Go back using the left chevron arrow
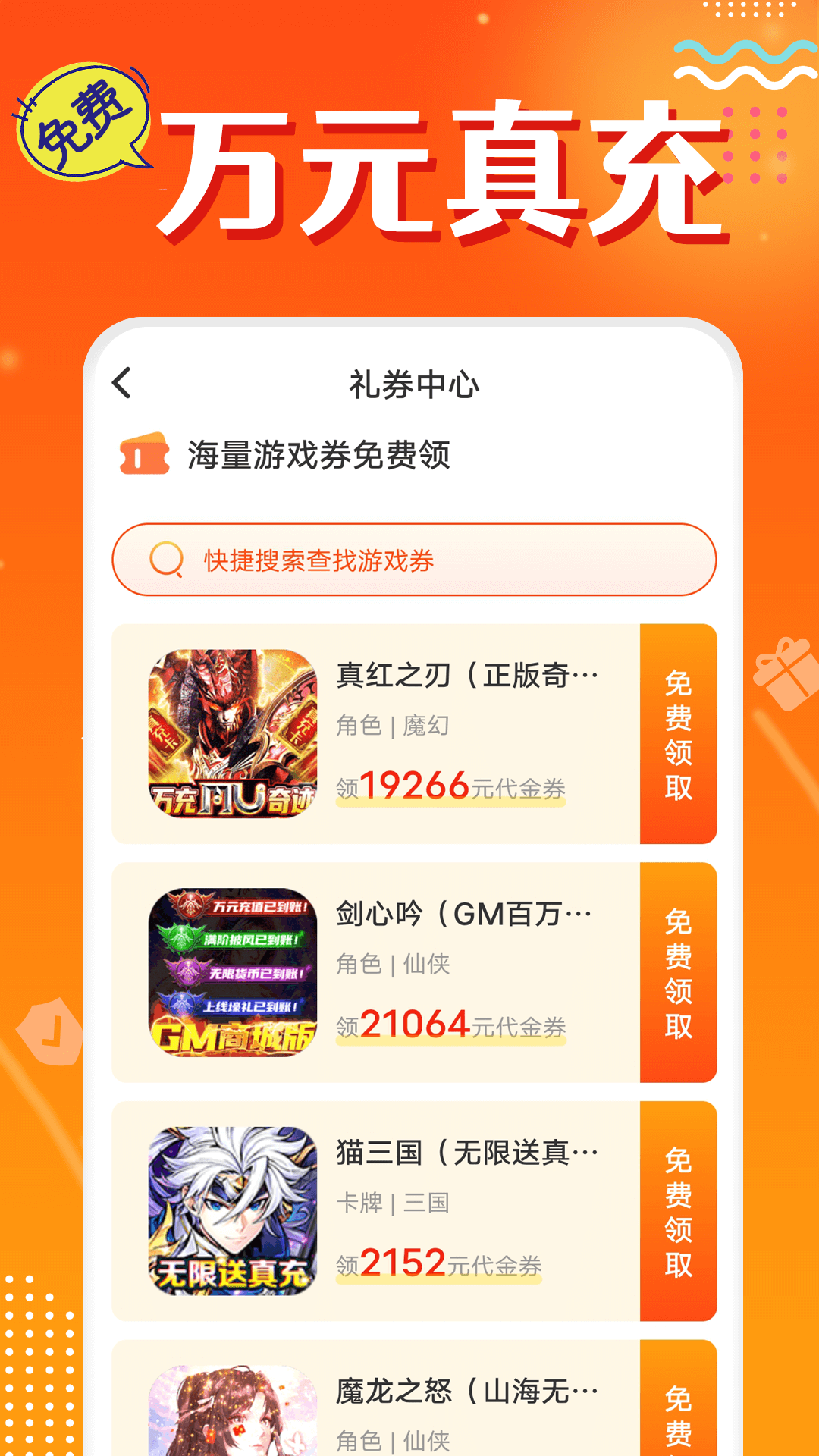819x1456 pixels. click(x=124, y=383)
